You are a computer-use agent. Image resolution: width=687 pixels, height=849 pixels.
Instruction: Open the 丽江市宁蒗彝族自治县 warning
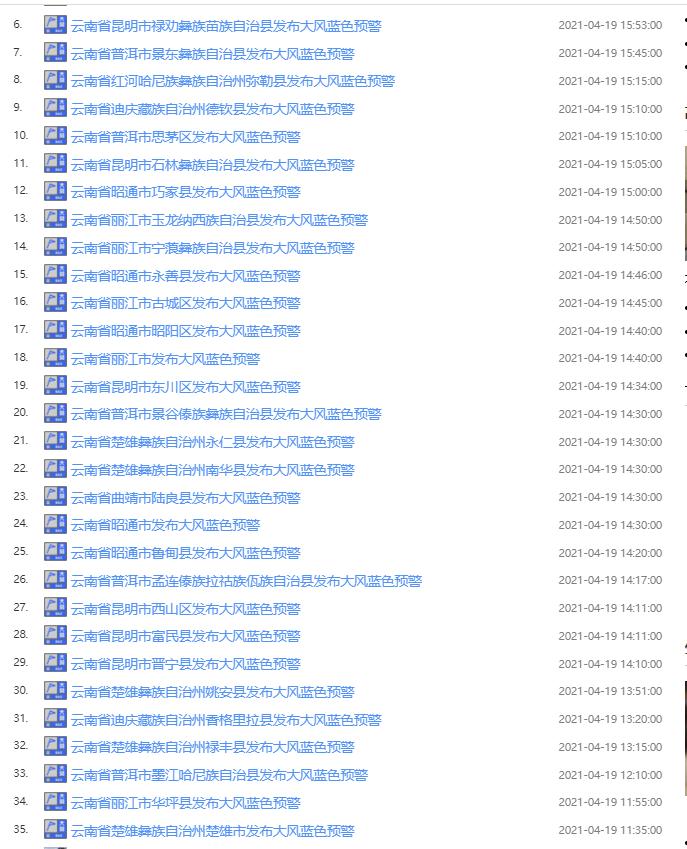tap(212, 248)
